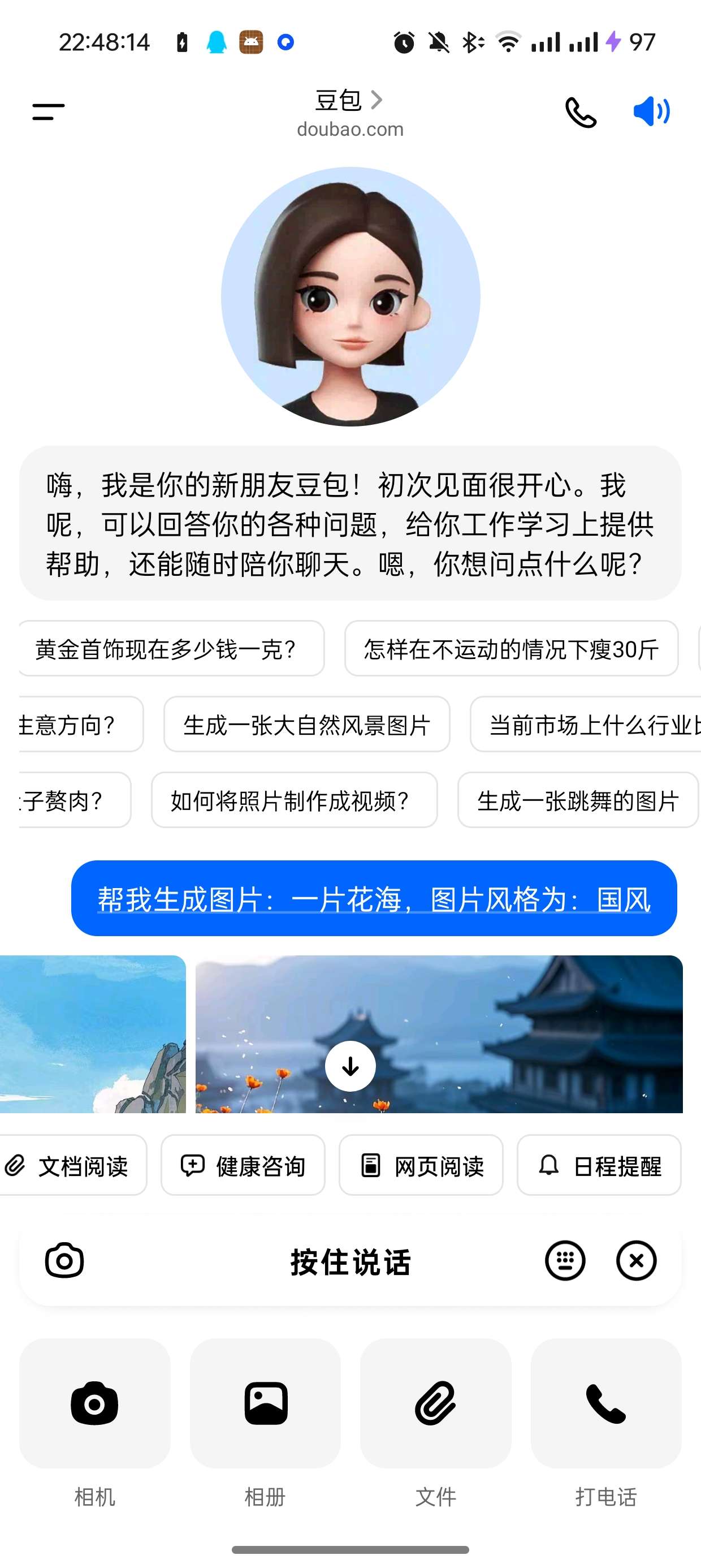Open the 文档阅读 shortcut
The image size is (701, 1568).
pyautogui.click(x=72, y=1166)
